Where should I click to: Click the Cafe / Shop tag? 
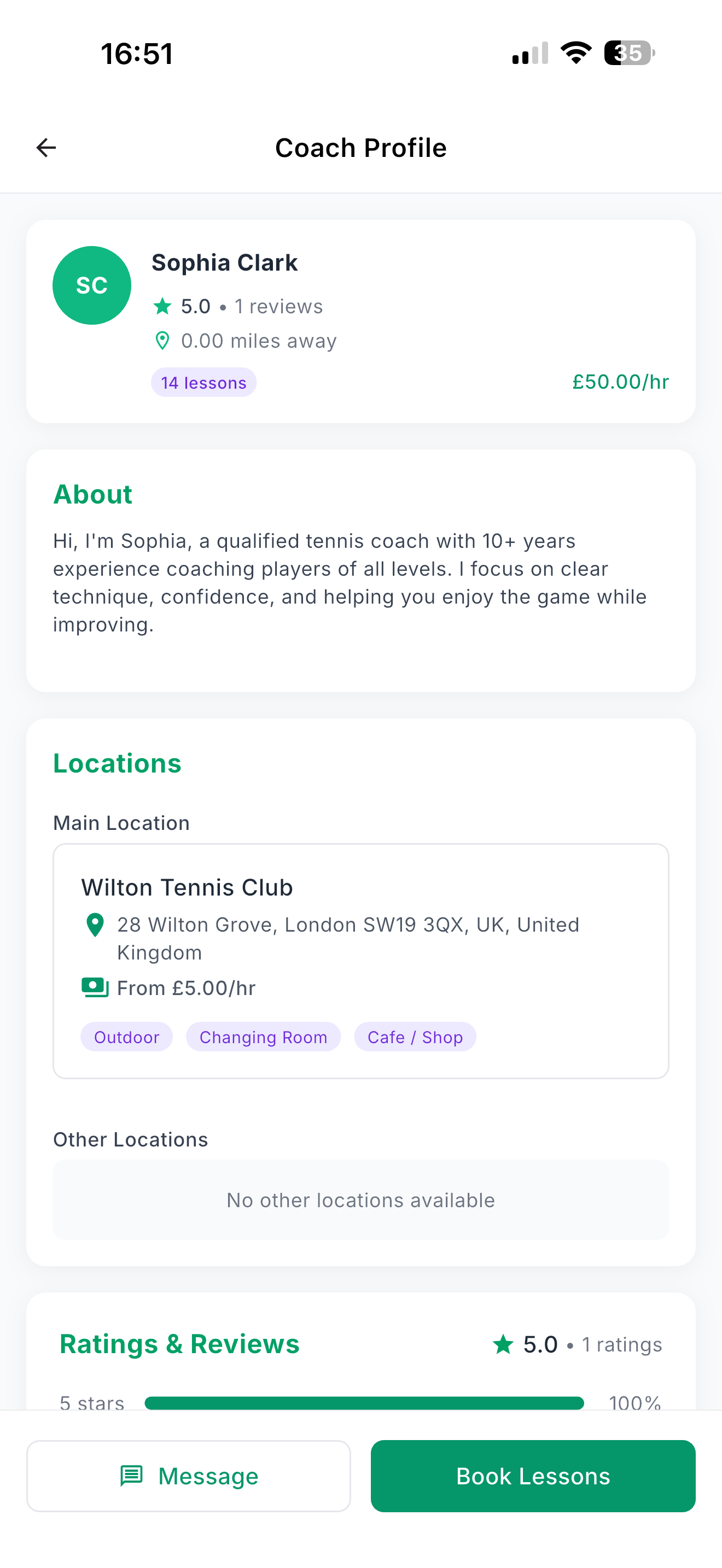415,1037
